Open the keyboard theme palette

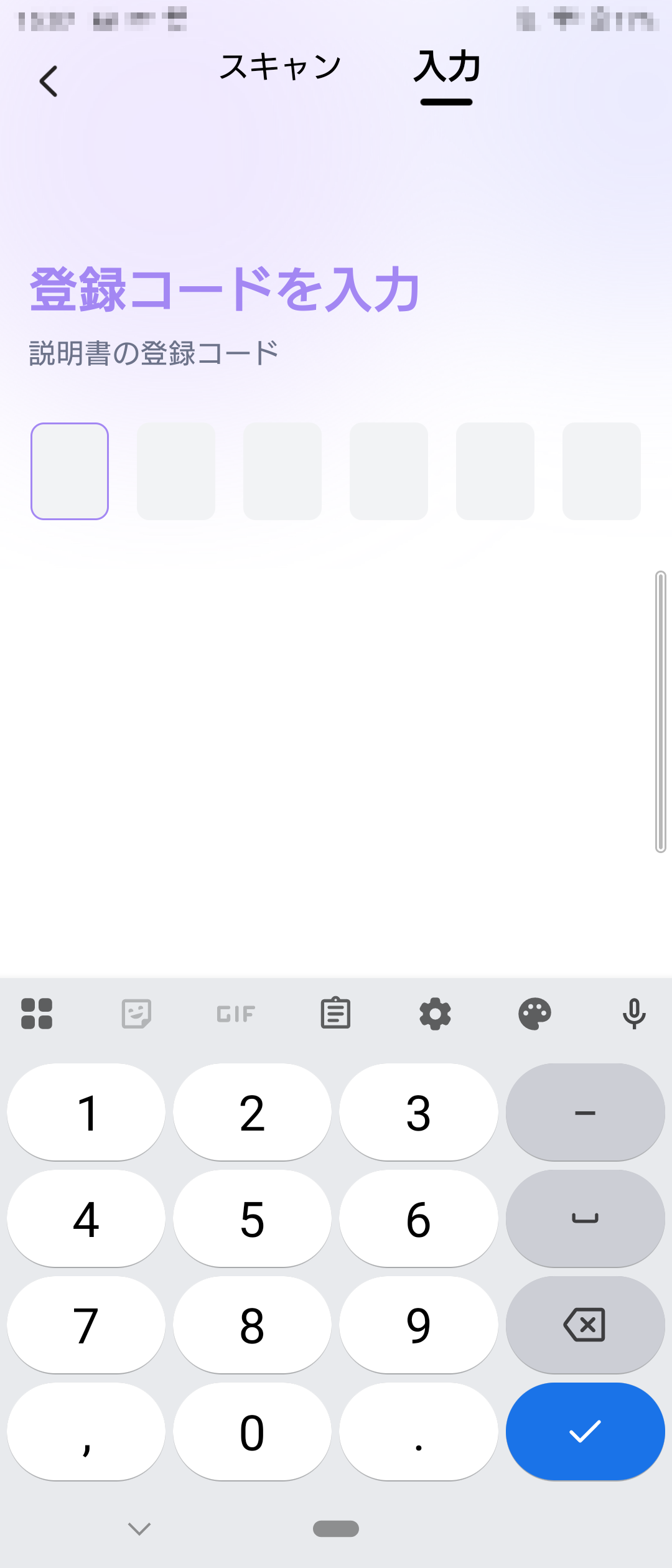tap(534, 1014)
